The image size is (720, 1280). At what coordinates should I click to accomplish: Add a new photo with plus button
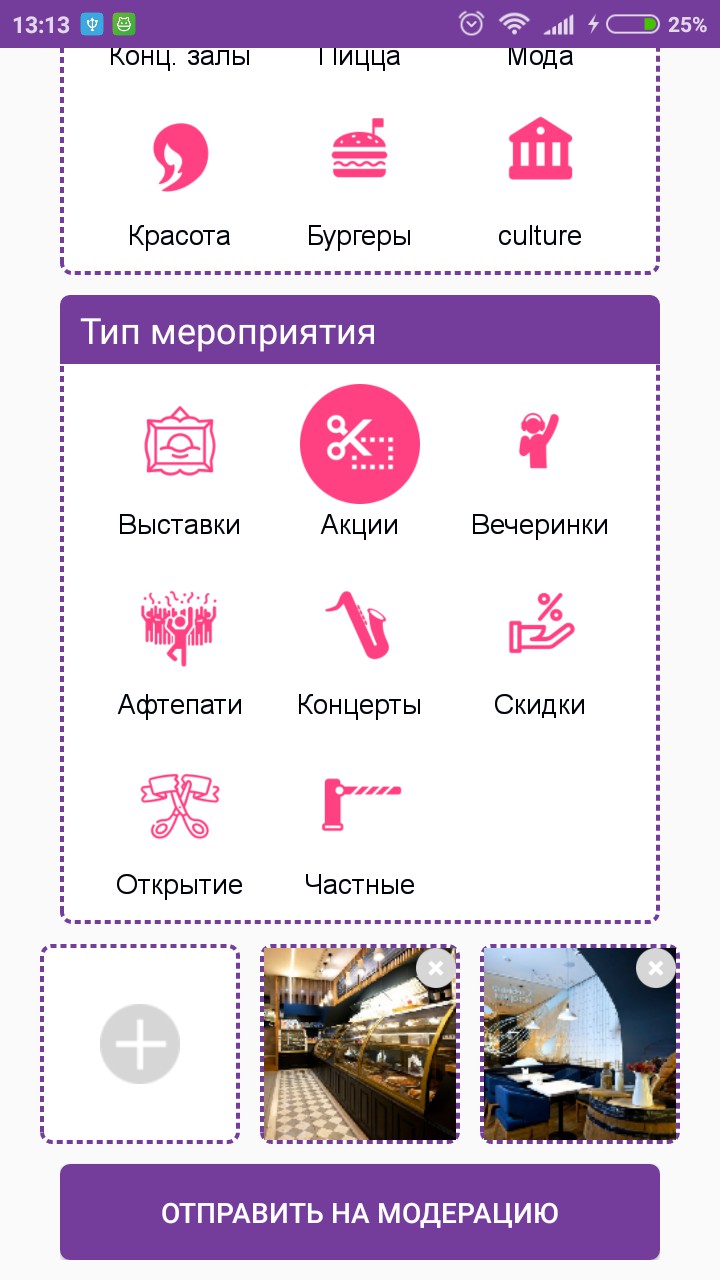[140, 1044]
